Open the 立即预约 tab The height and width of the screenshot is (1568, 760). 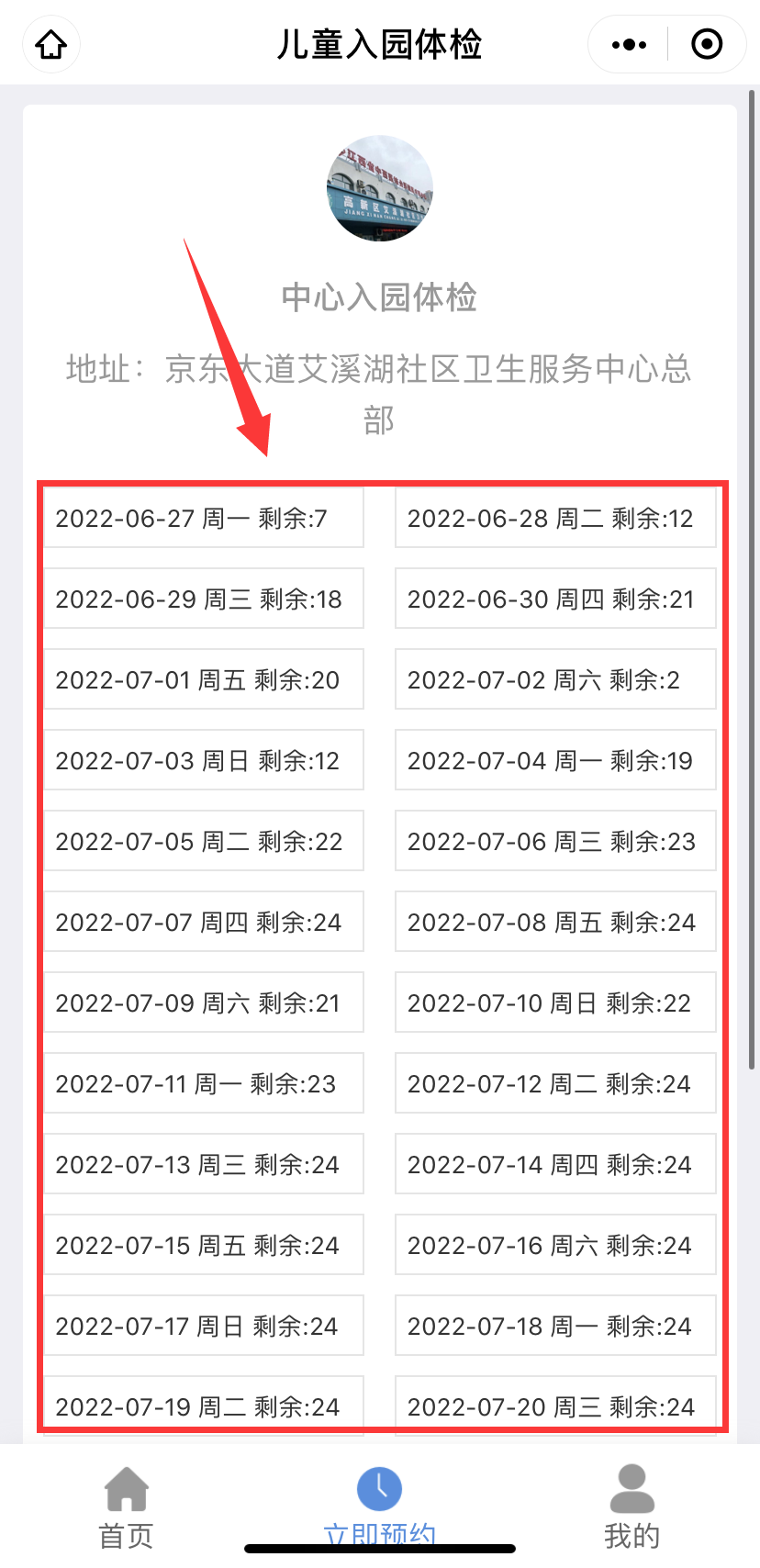[379, 1507]
